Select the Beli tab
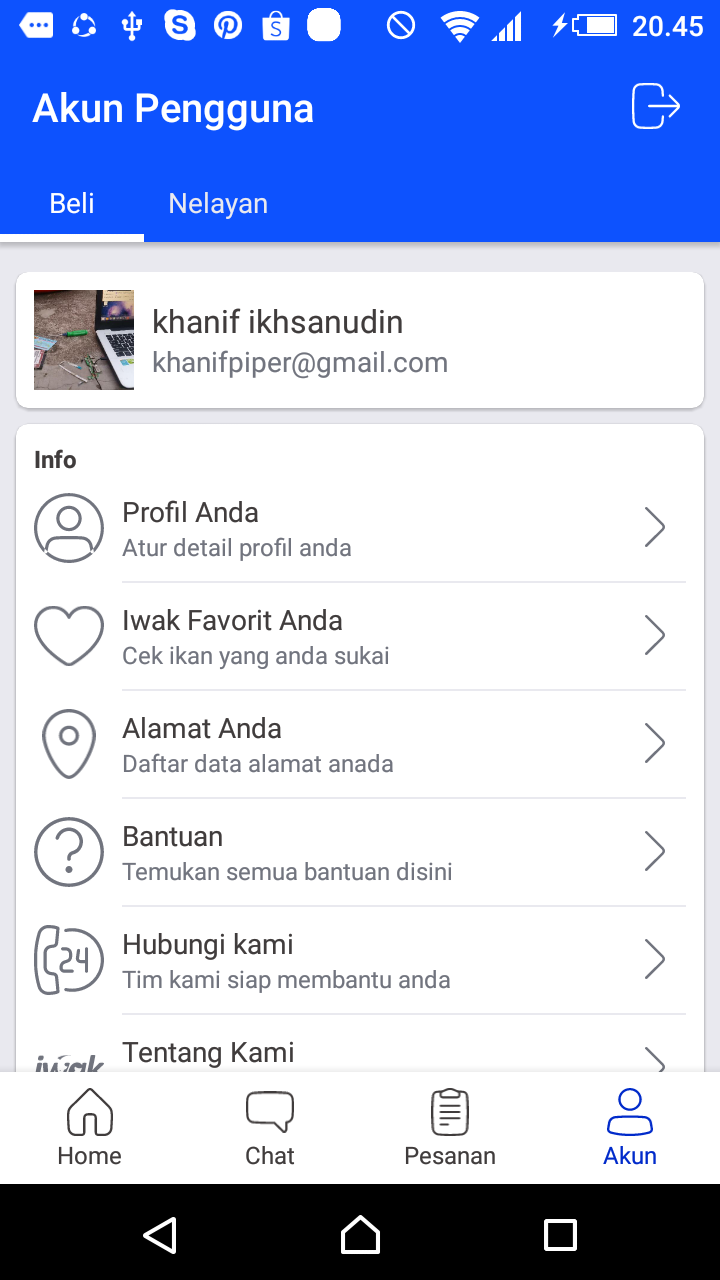The width and height of the screenshot is (720, 1280). point(72,204)
